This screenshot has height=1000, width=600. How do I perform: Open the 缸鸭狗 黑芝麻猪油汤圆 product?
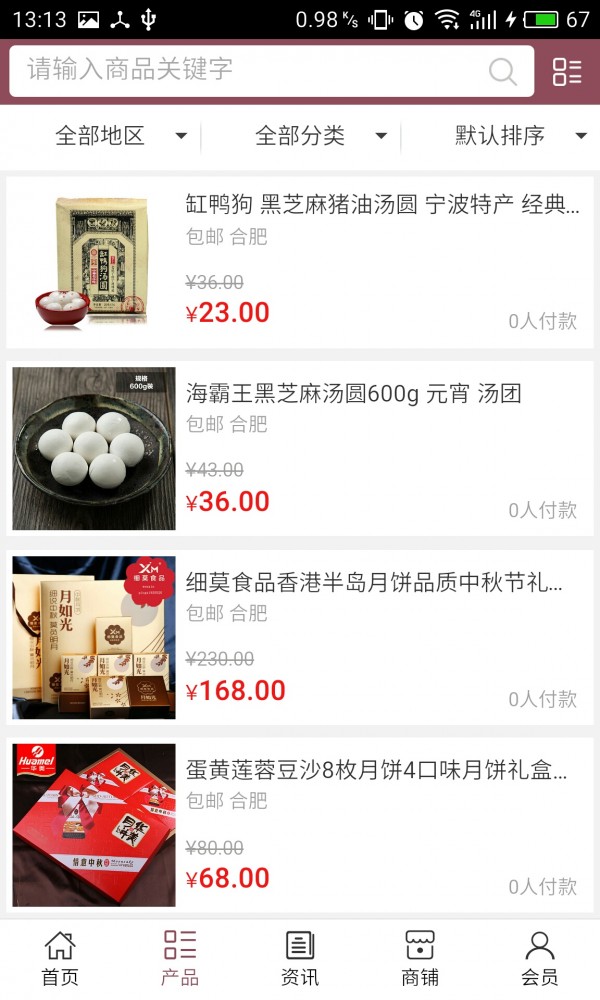382,206
